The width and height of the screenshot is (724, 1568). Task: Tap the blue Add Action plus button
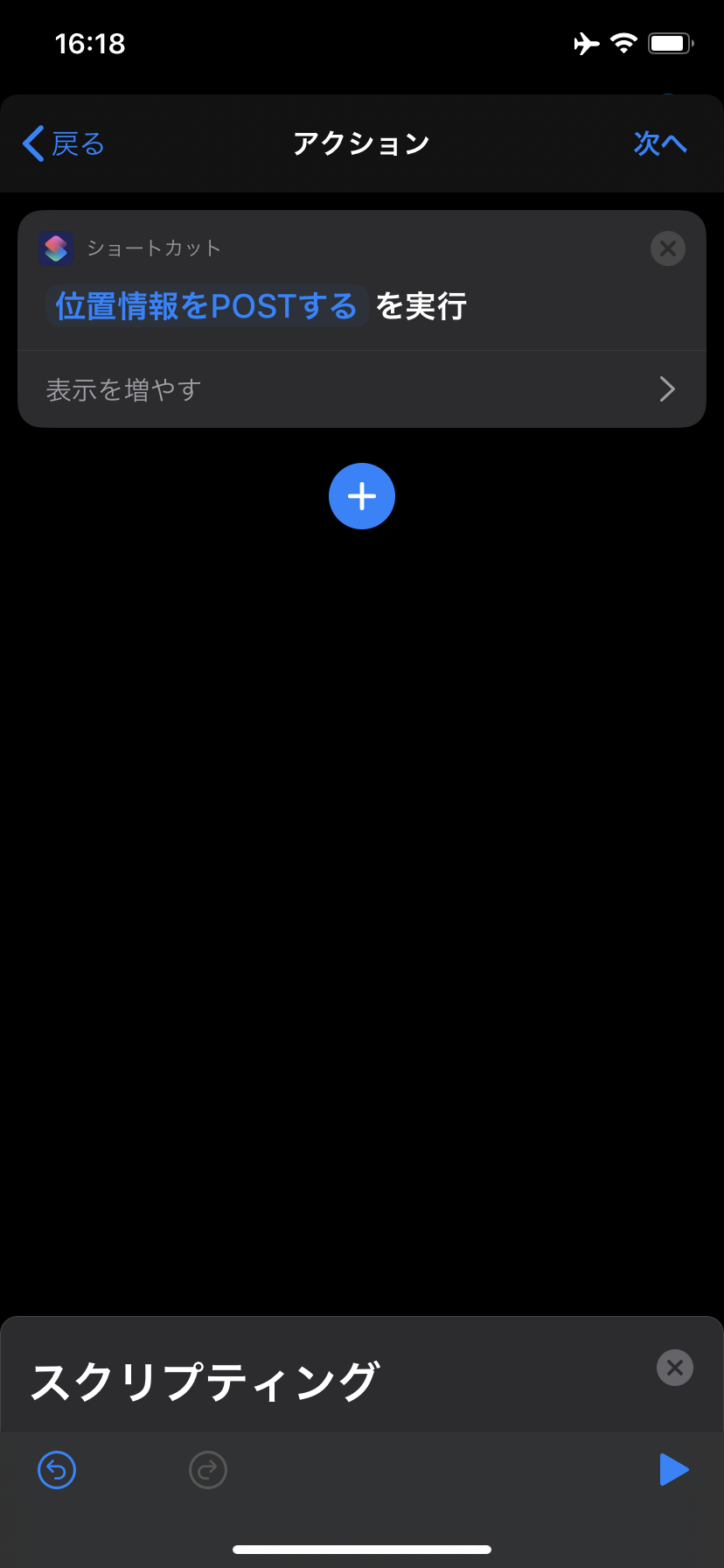362,496
